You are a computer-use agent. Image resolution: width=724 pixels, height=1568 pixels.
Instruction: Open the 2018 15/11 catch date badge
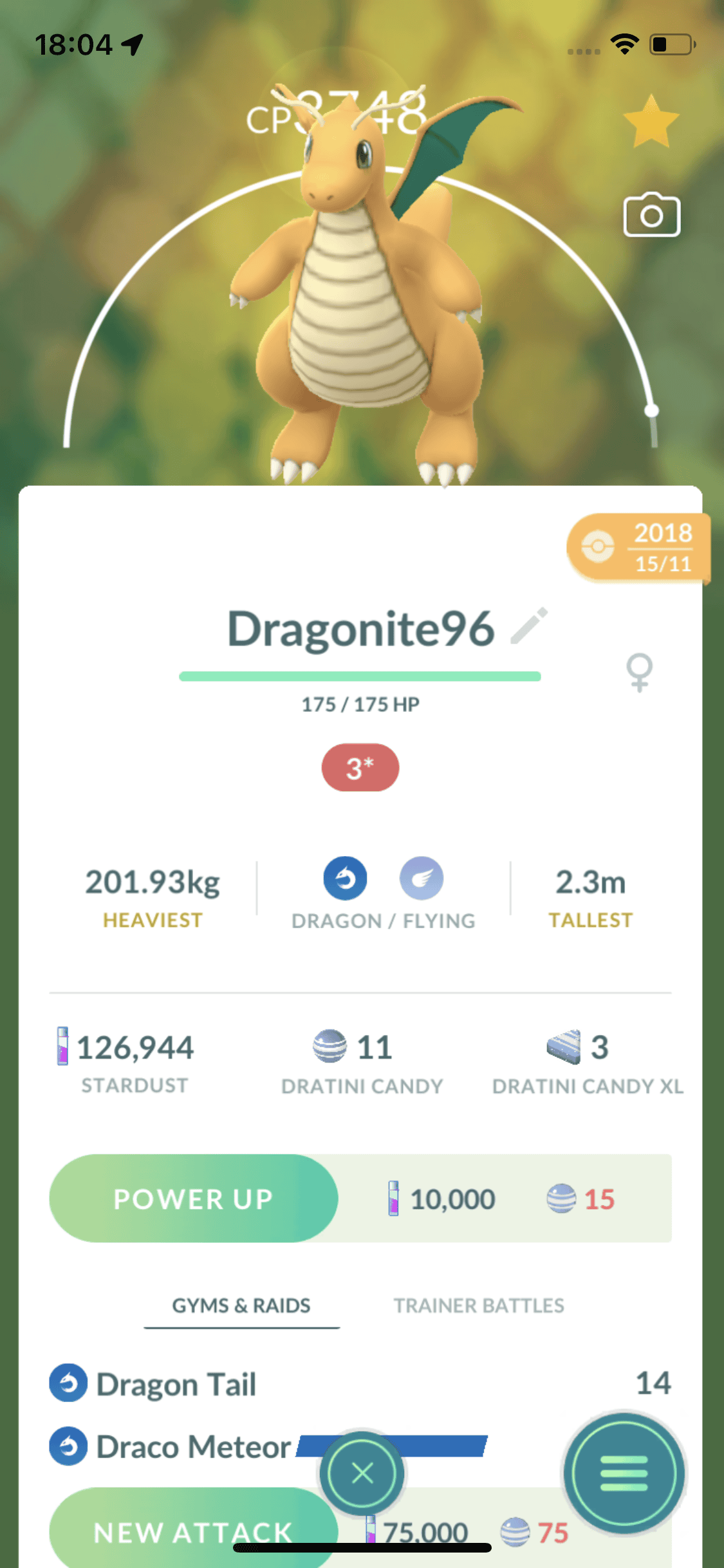(638, 548)
